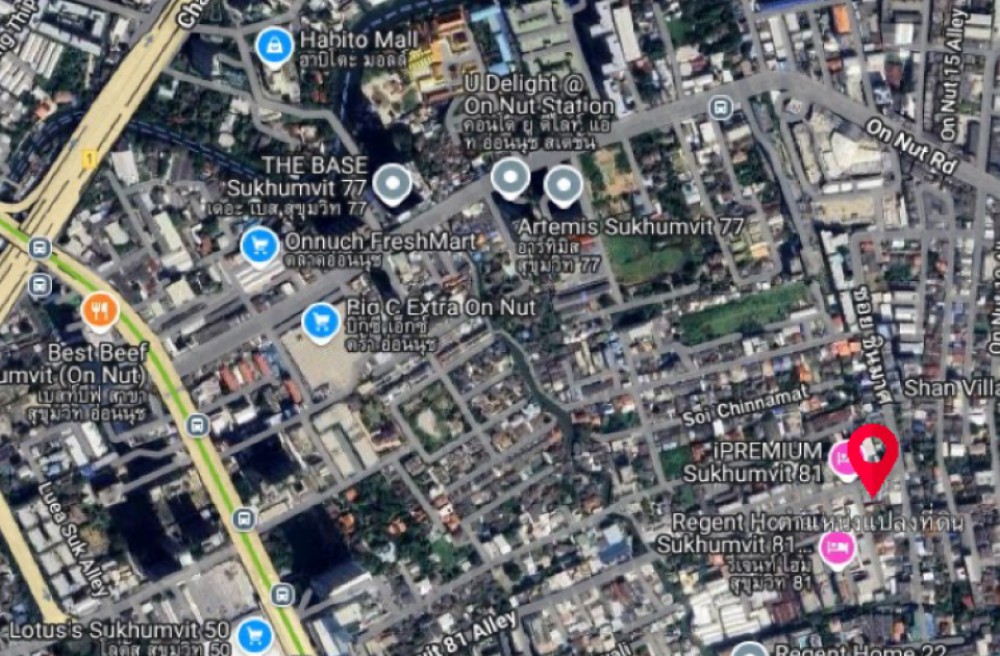Select the Big C Extra On Nut pin
This screenshot has height=656, width=1000.
[x=320, y=321]
